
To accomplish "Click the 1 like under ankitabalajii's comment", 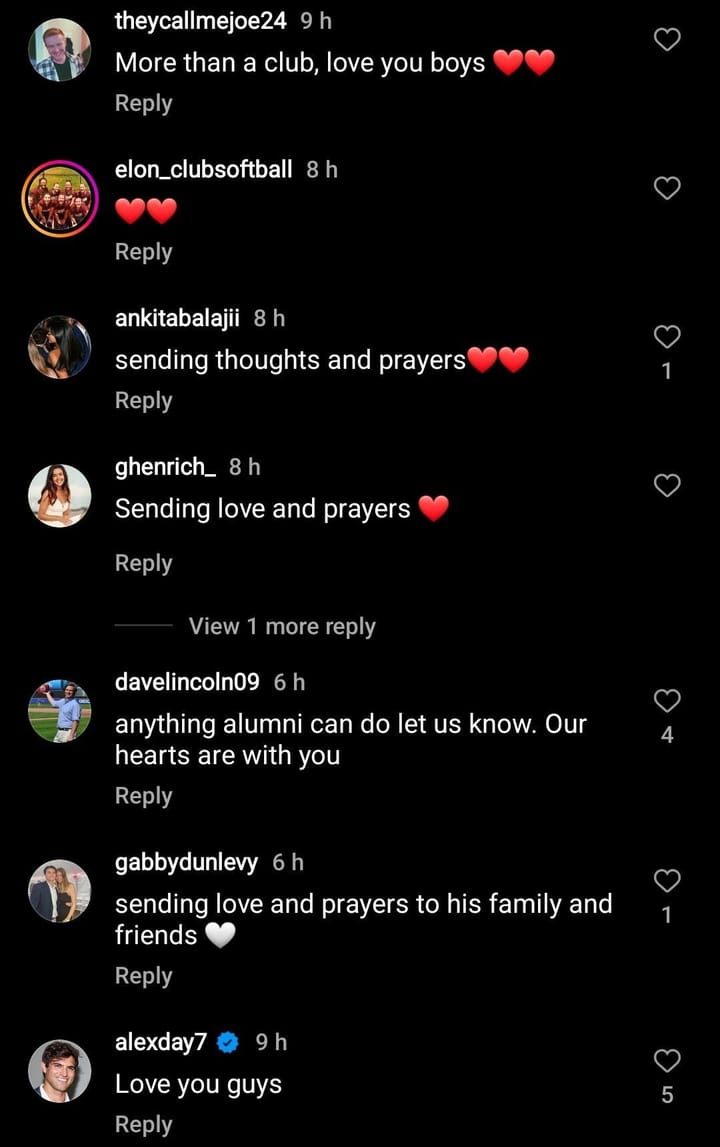I will point(667,368).
